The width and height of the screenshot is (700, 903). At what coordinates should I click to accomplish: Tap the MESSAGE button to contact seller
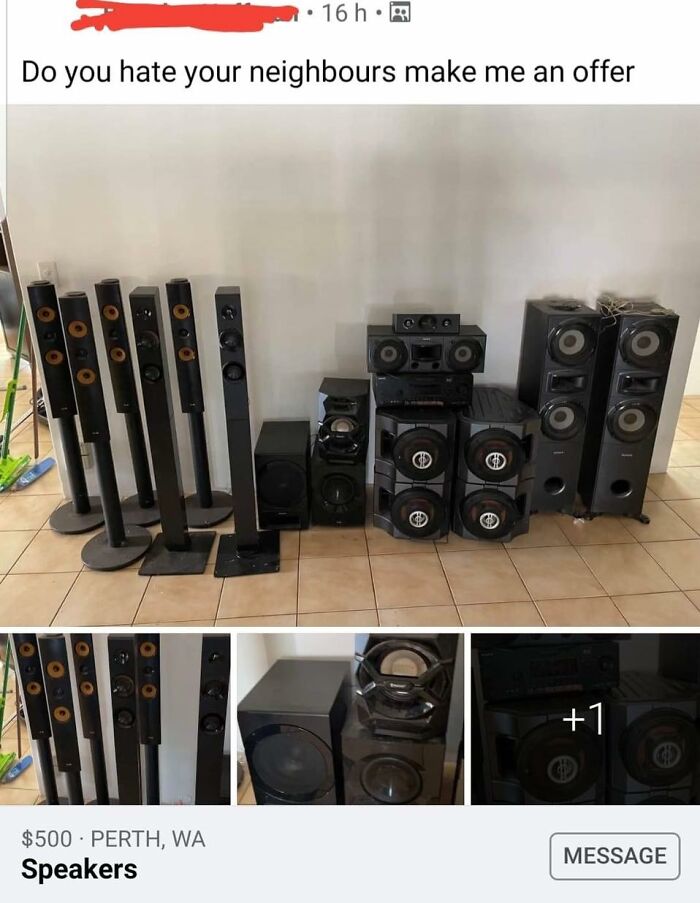(x=614, y=855)
